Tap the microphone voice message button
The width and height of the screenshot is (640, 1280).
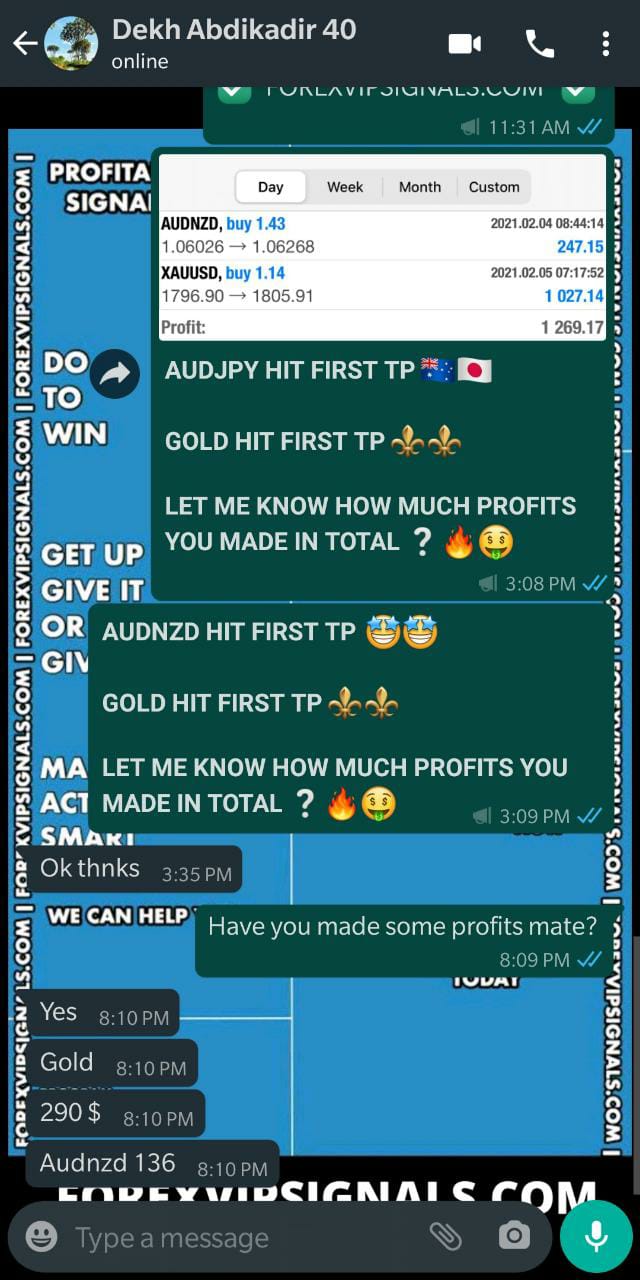pos(596,1237)
